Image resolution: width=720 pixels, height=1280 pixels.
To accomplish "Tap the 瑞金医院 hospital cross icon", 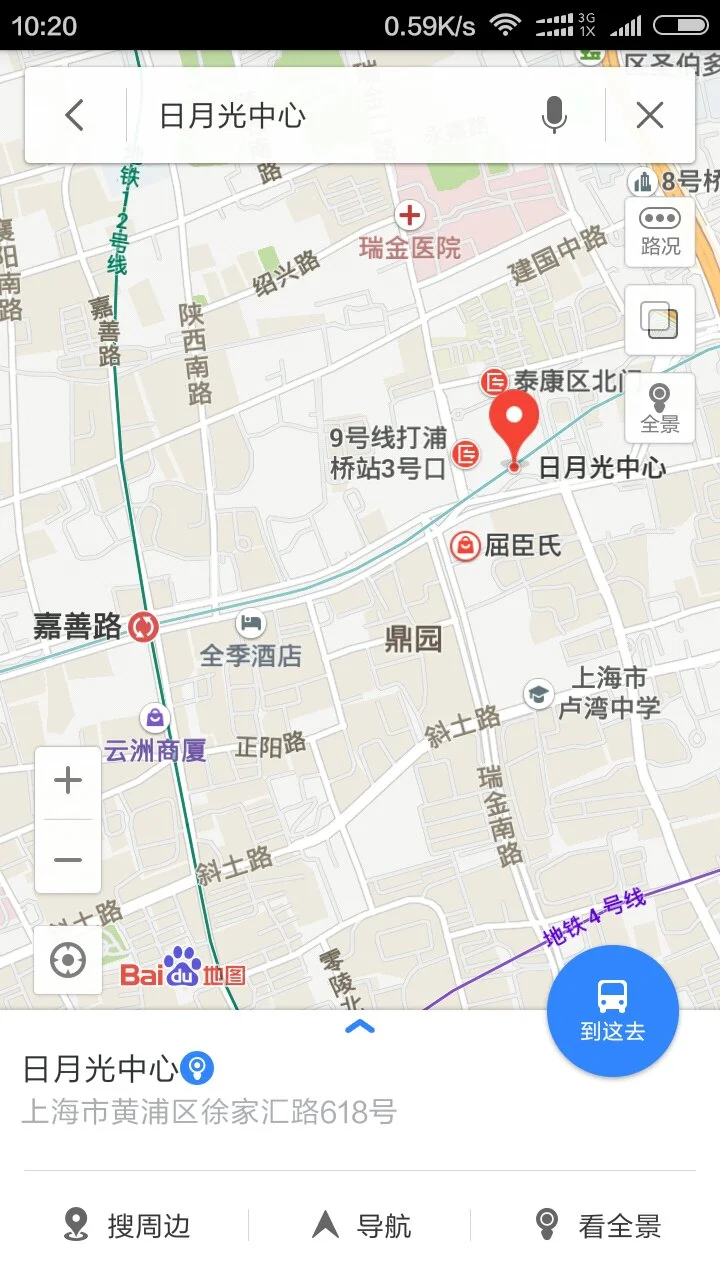I will click(x=409, y=215).
